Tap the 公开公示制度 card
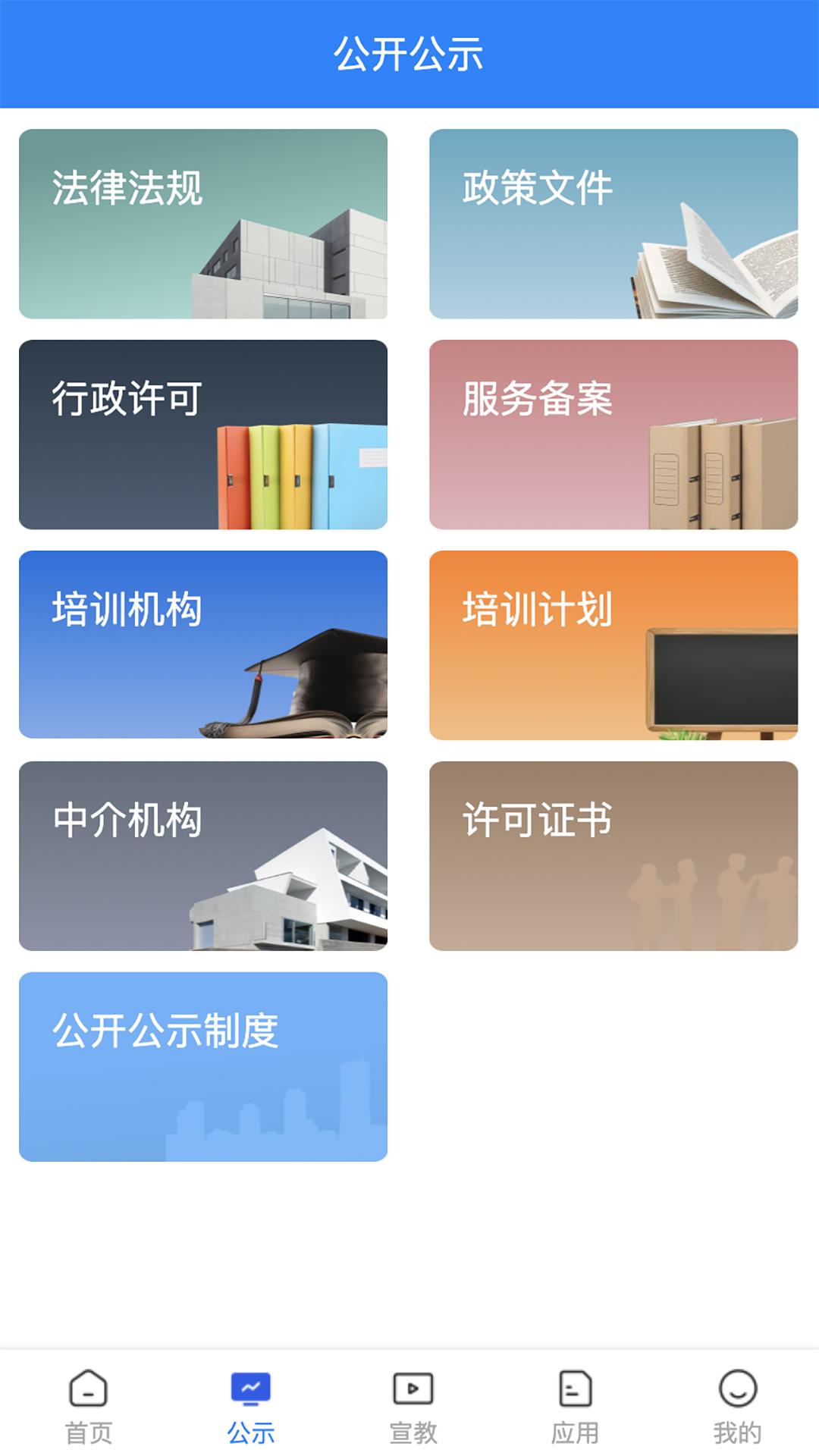 [203, 1065]
